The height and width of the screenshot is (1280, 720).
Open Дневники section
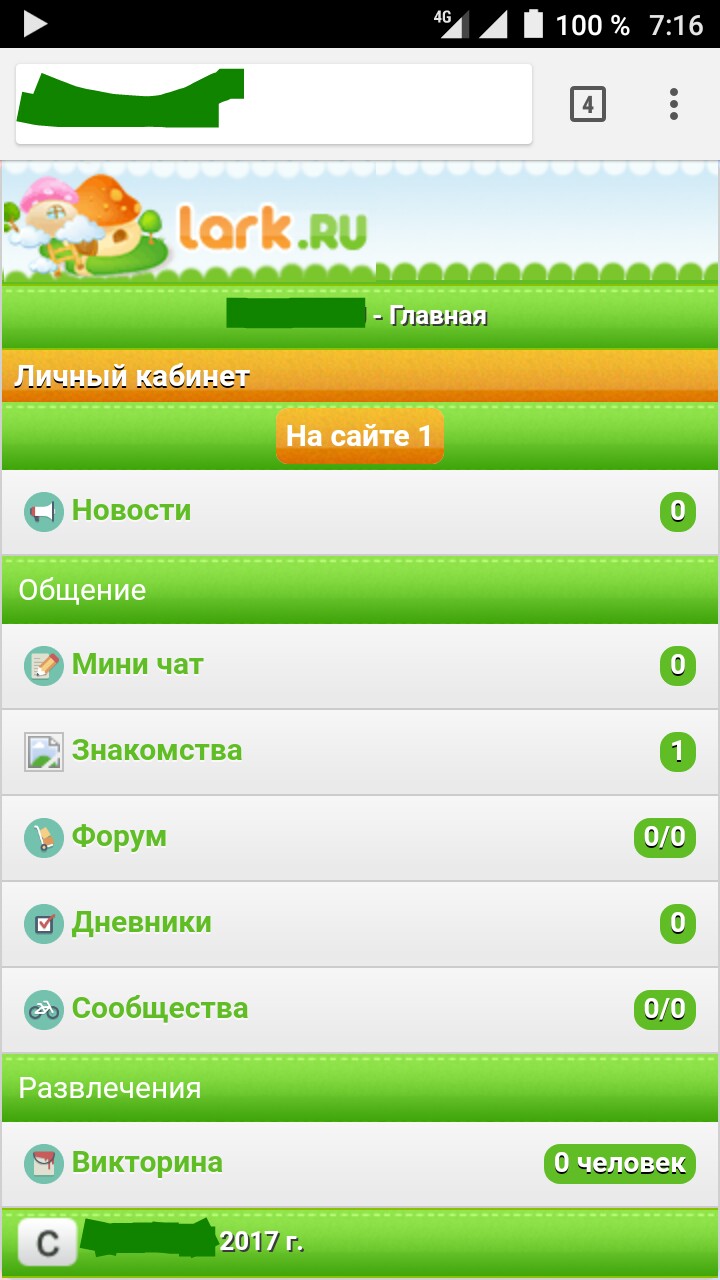[141, 923]
